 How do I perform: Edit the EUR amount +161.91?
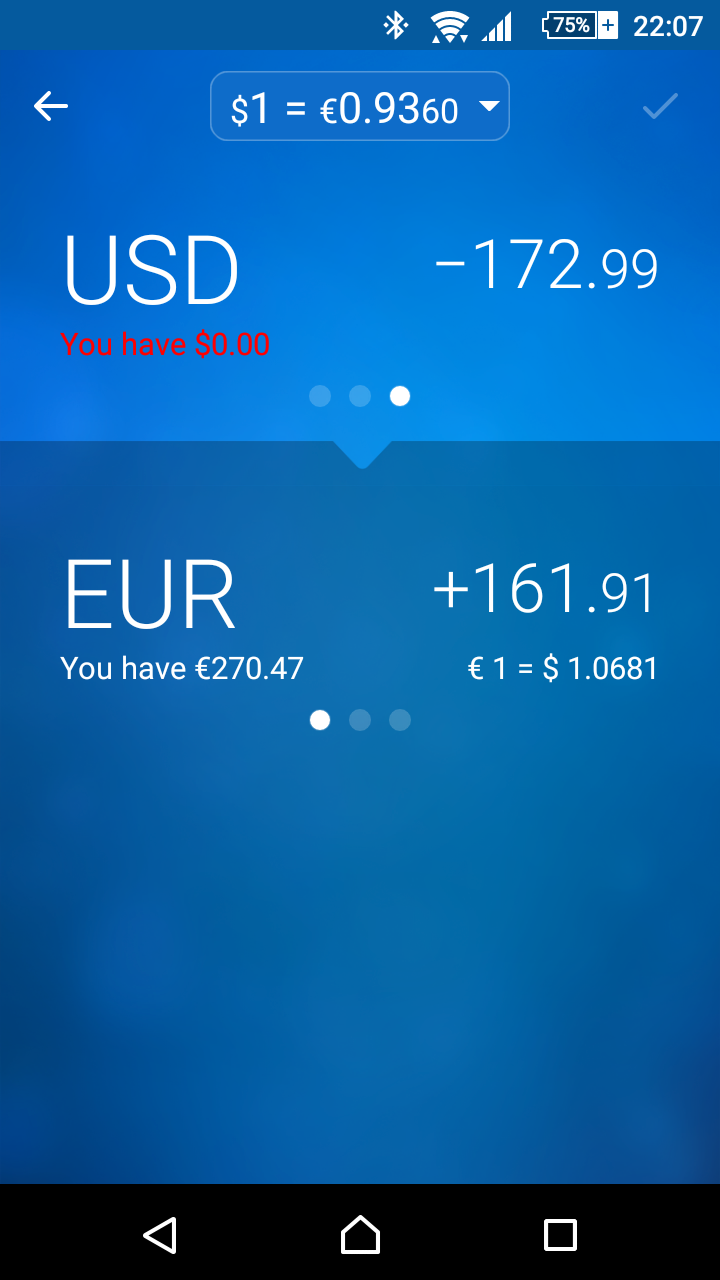[x=545, y=589]
